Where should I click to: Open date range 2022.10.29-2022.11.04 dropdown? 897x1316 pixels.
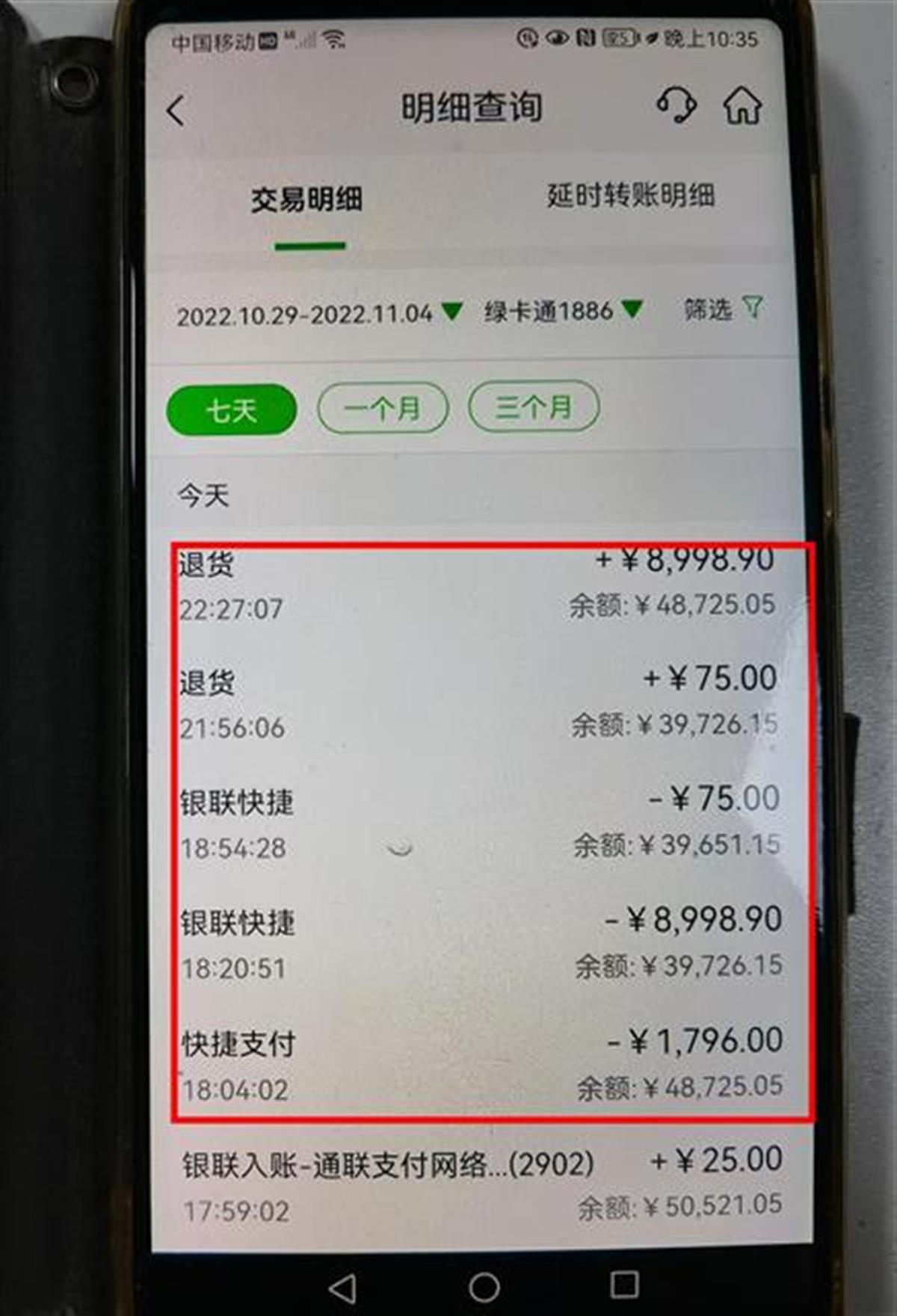click(319, 314)
